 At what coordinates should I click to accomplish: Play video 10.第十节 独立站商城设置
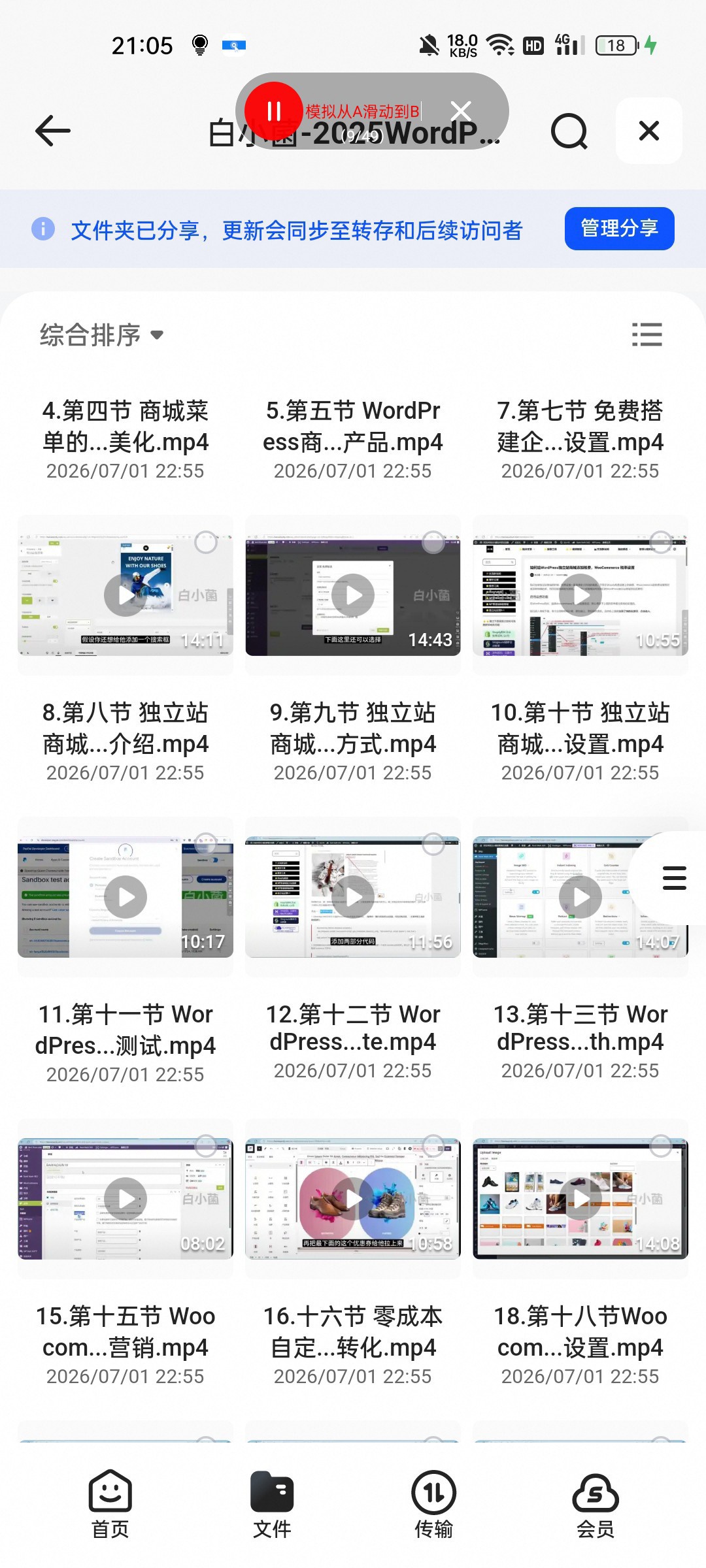(580, 595)
